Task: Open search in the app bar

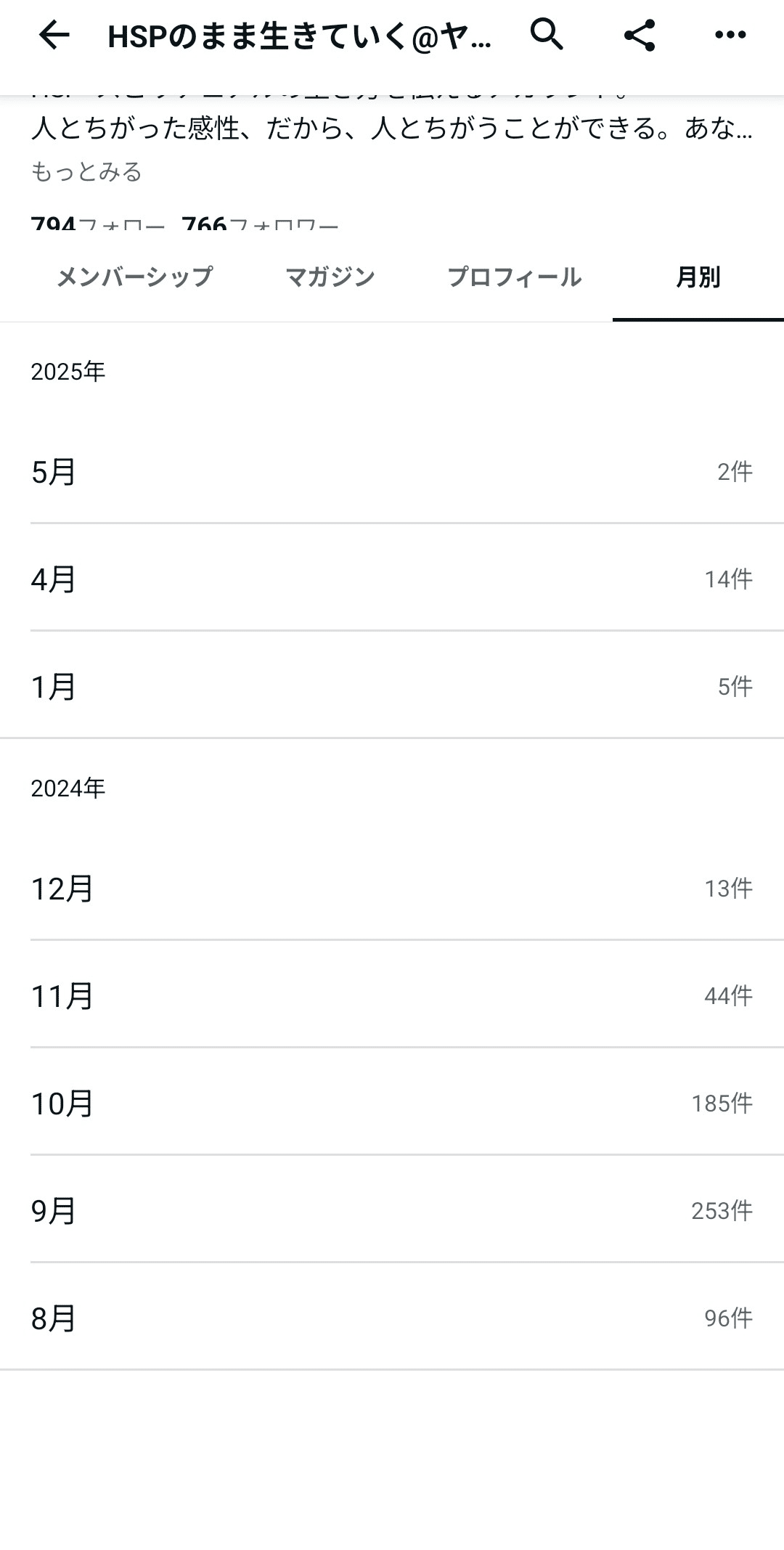Action: click(547, 35)
